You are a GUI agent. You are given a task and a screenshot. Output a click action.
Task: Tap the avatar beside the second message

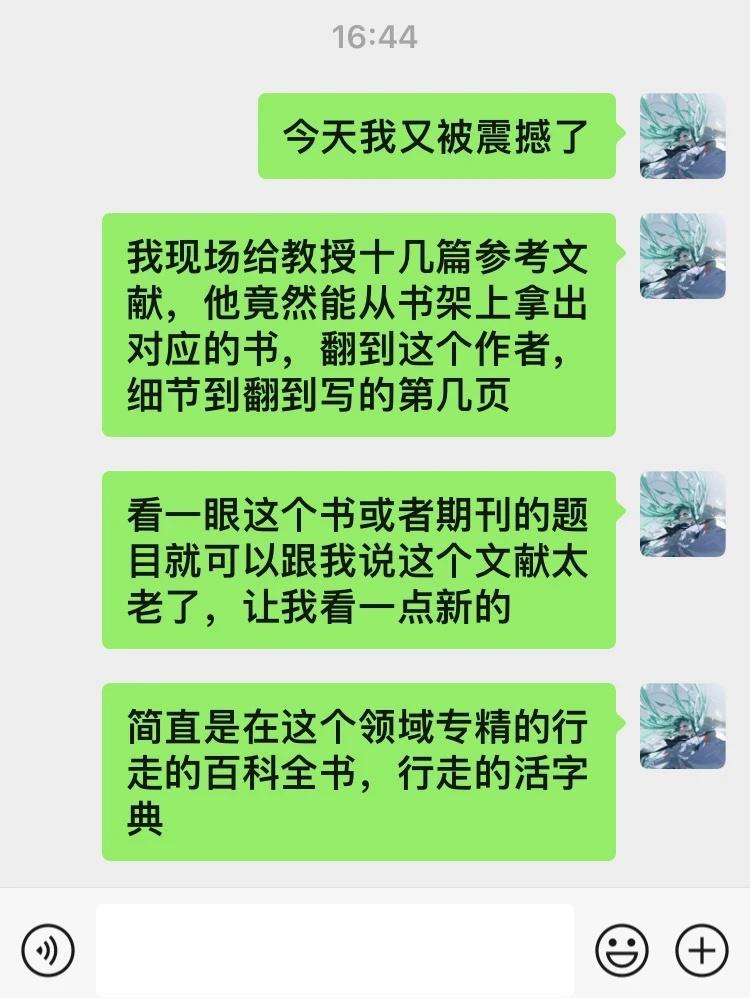(x=683, y=255)
